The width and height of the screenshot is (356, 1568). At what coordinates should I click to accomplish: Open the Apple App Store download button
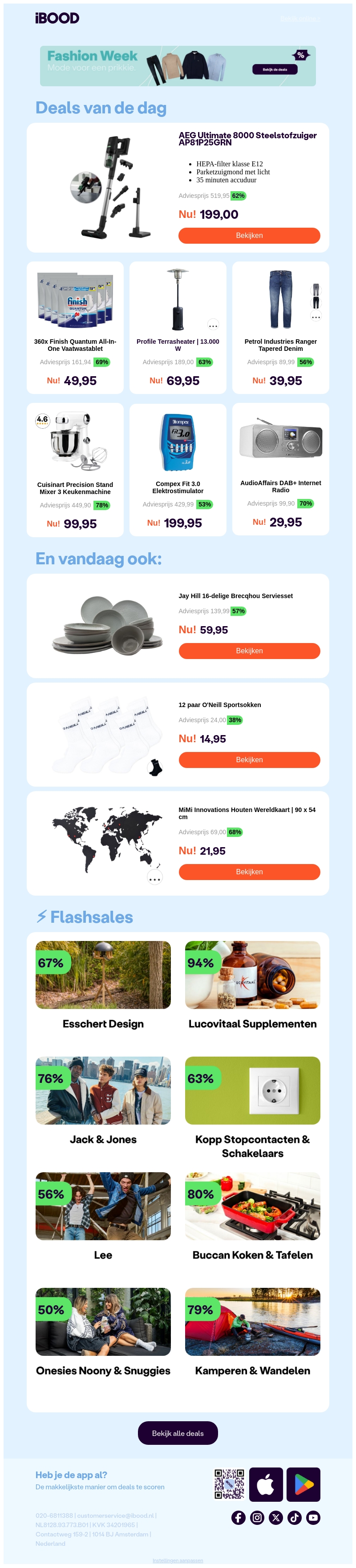[x=265, y=1484]
